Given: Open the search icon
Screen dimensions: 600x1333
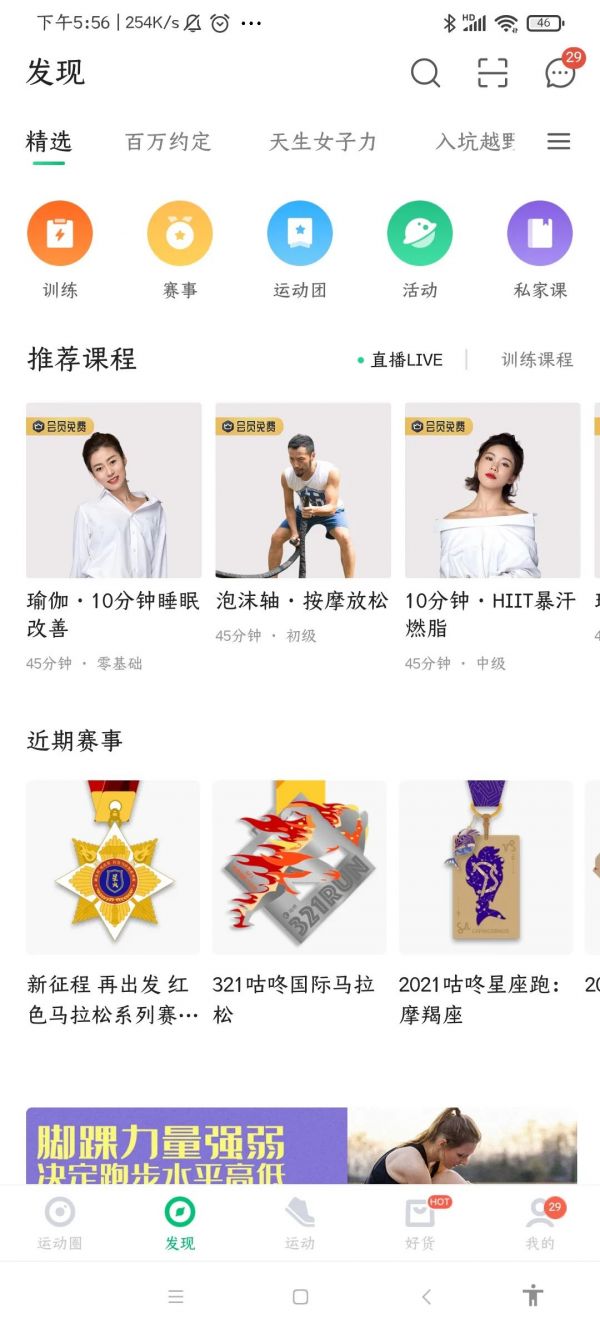Looking at the screenshot, I should [425, 73].
